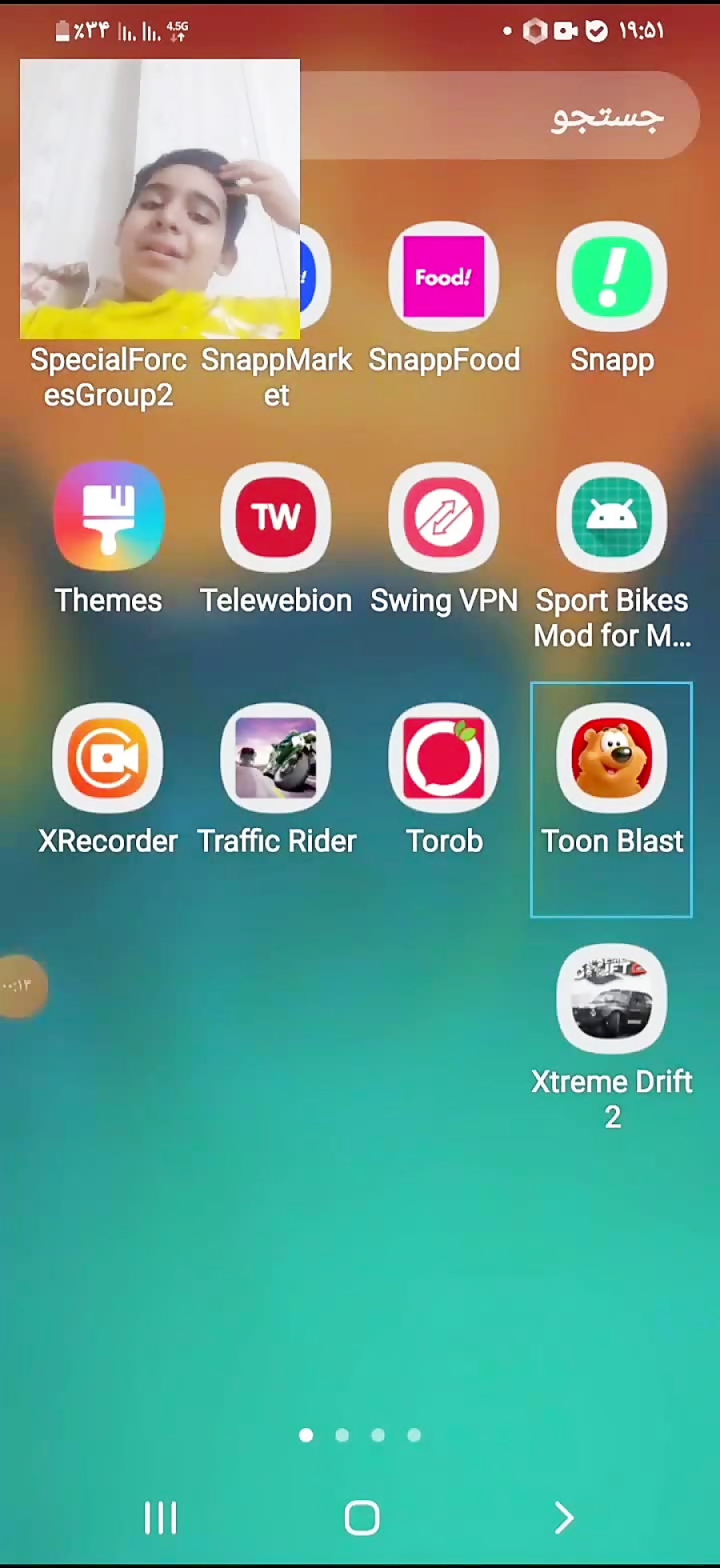
Task: Open the Torob app
Action: tap(444, 758)
